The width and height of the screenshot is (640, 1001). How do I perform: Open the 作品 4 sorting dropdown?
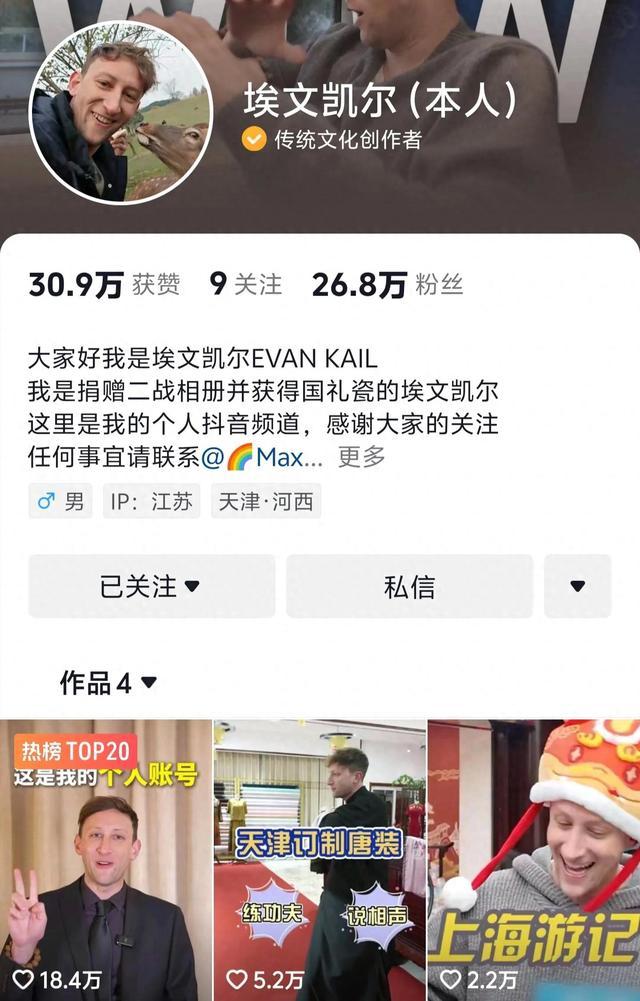coord(108,684)
